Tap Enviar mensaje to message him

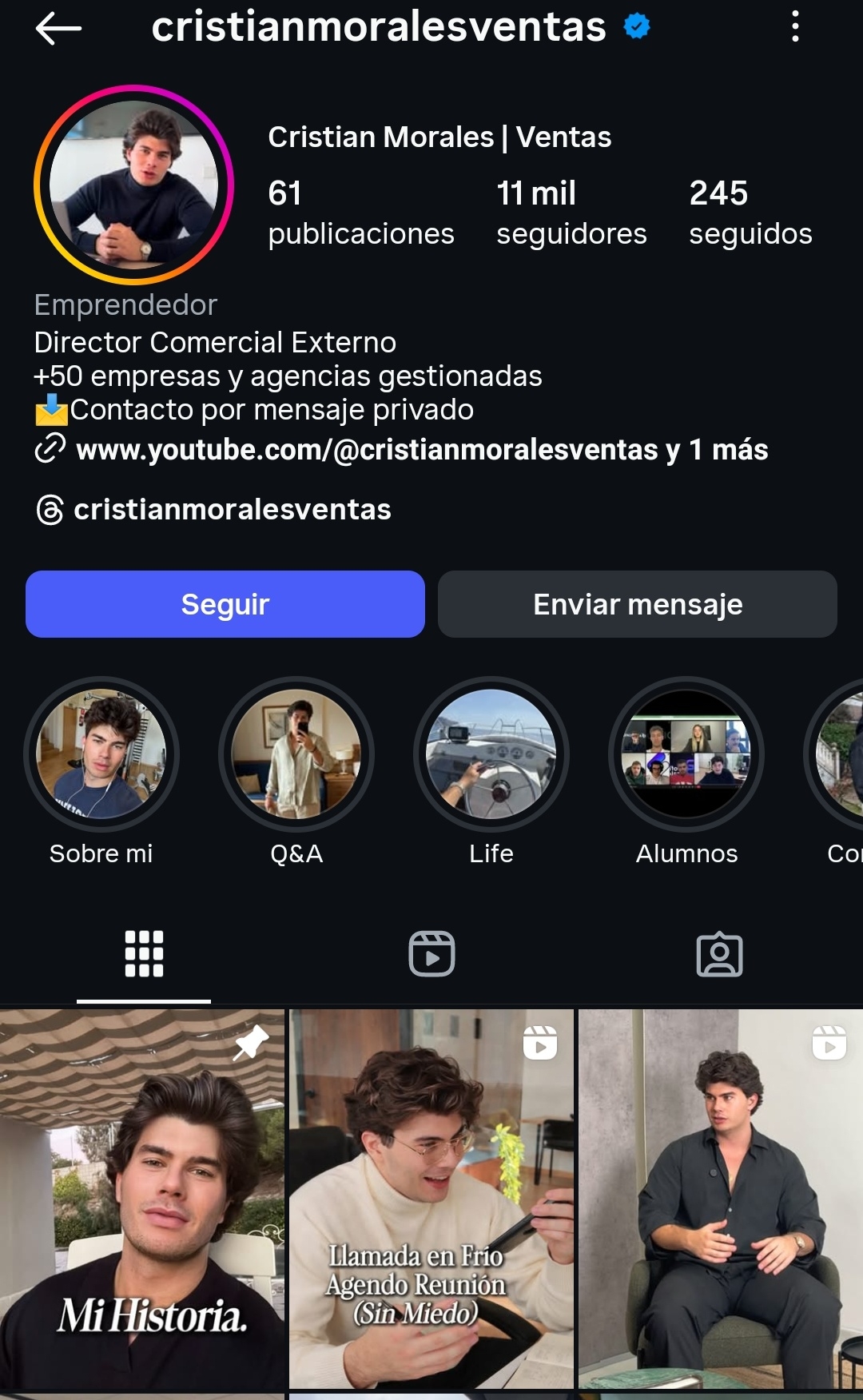coord(637,604)
